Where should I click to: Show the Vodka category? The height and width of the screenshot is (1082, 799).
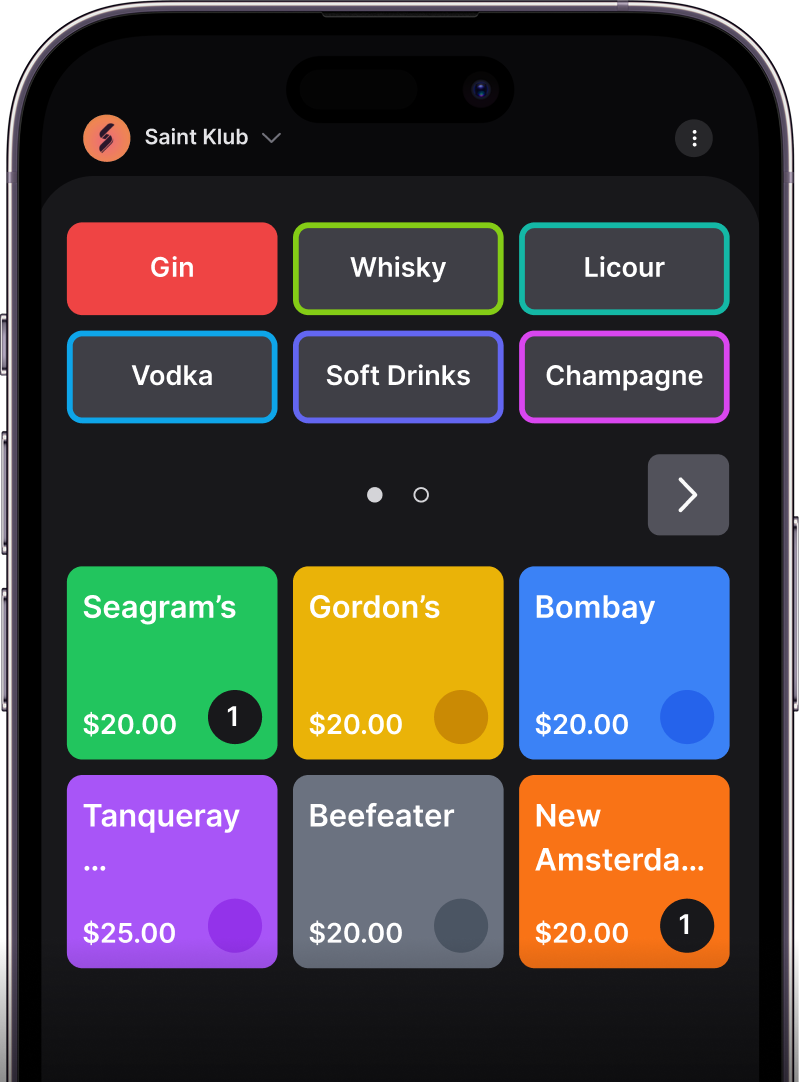pos(172,376)
